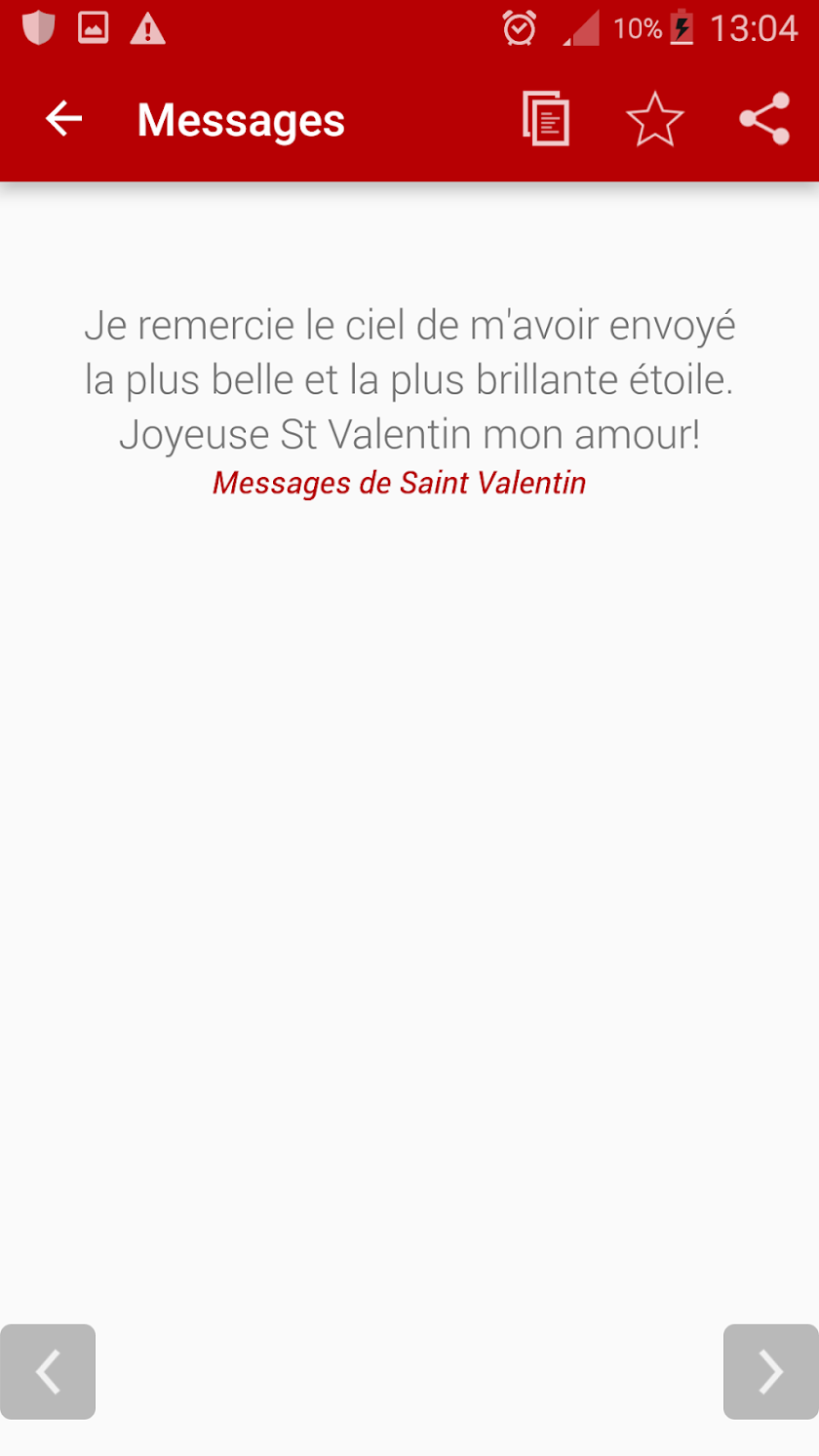Show the previous message
The width and height of the screenshot is (819, 1456).
(48, 1371)
